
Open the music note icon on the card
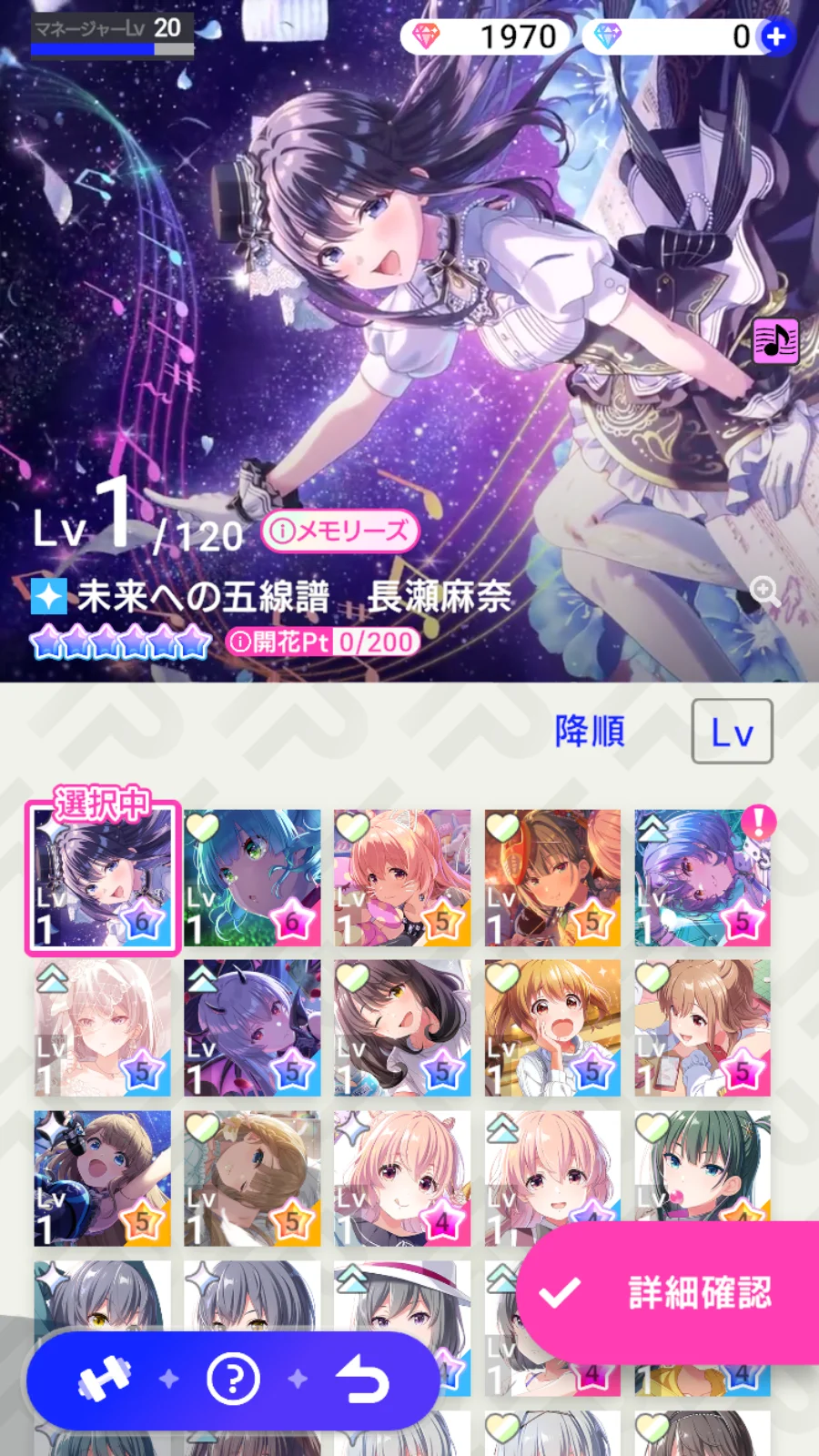point(775,341)
